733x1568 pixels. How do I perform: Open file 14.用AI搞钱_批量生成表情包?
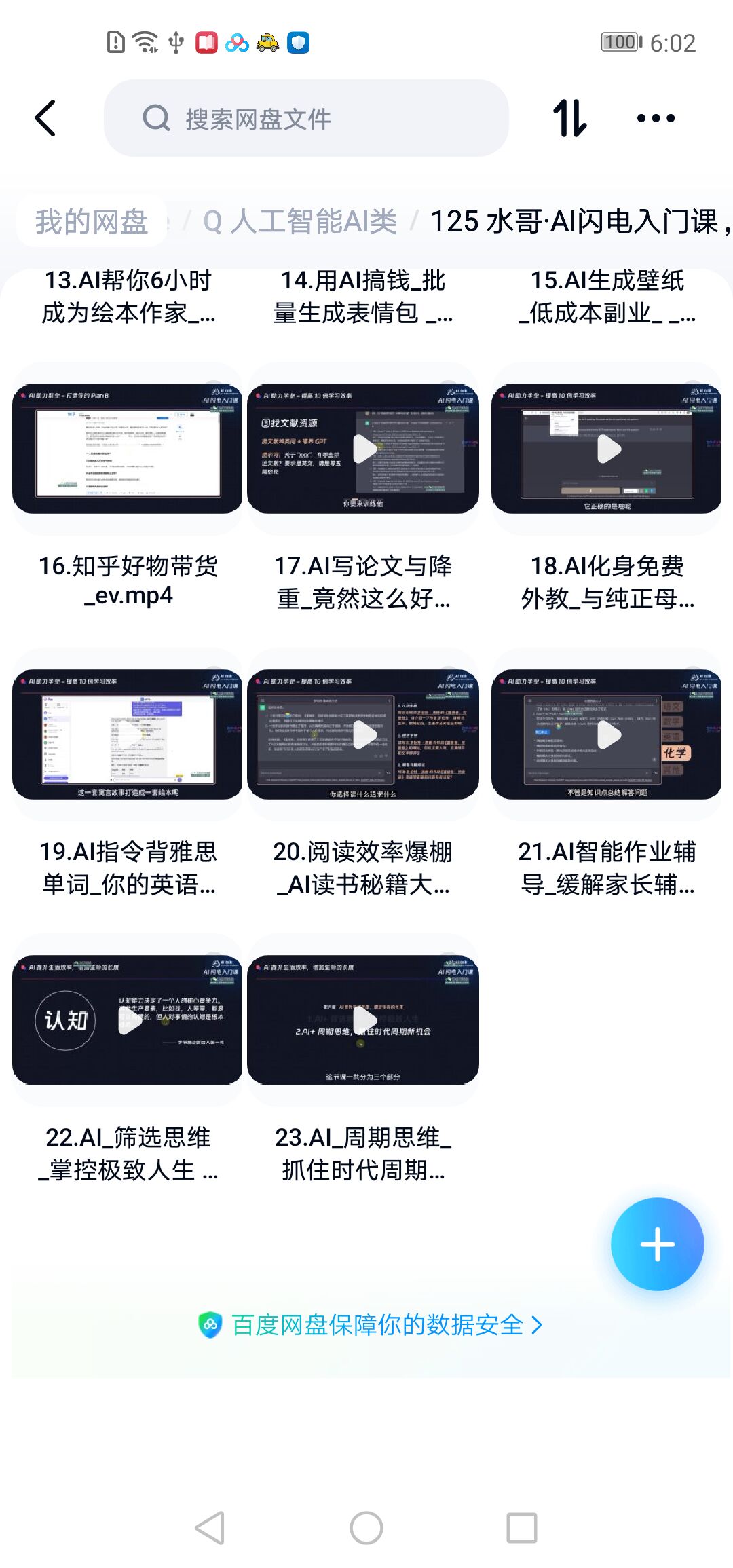coord(363,297)
